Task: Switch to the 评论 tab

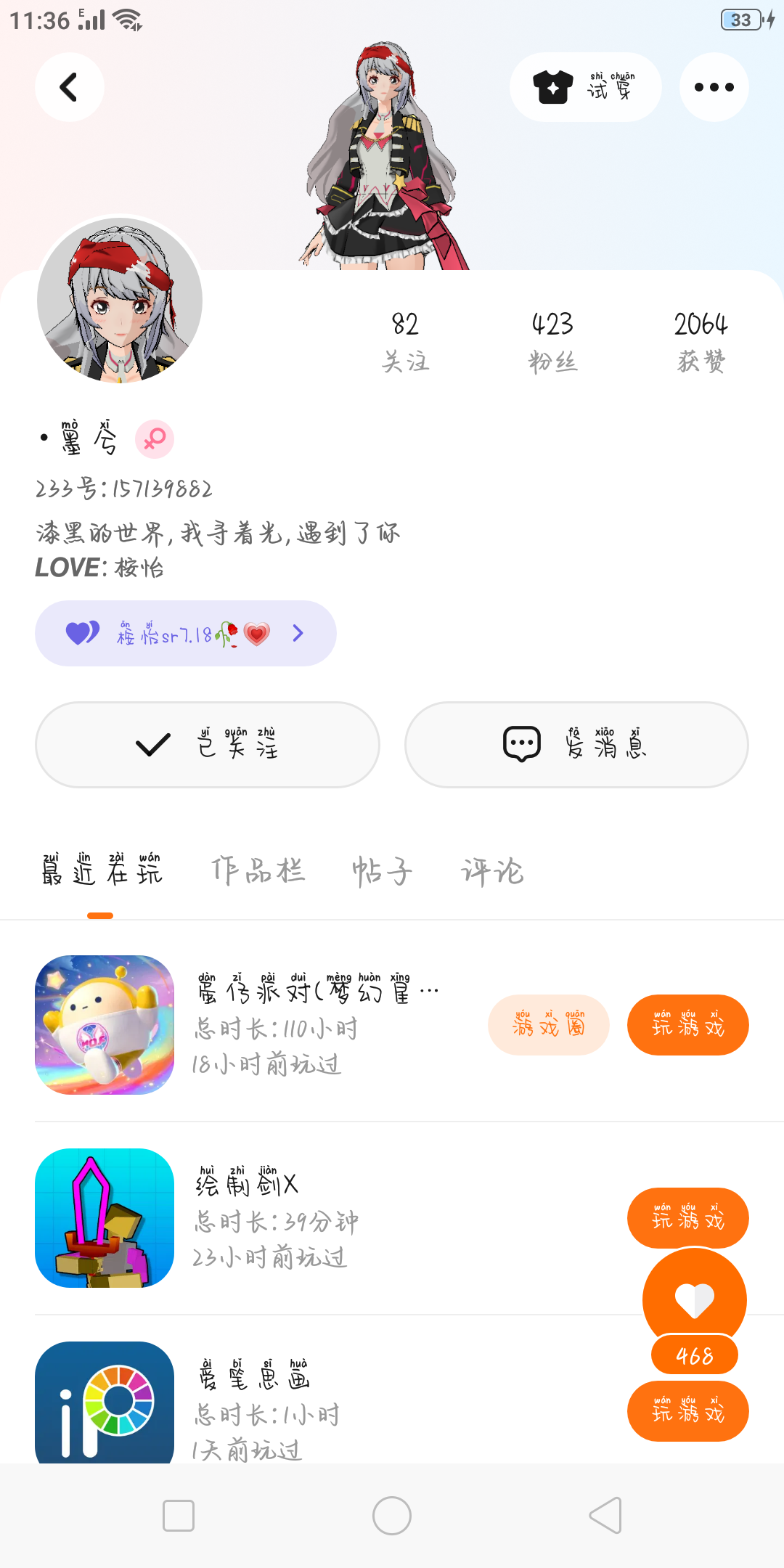Action: (492, 870)
